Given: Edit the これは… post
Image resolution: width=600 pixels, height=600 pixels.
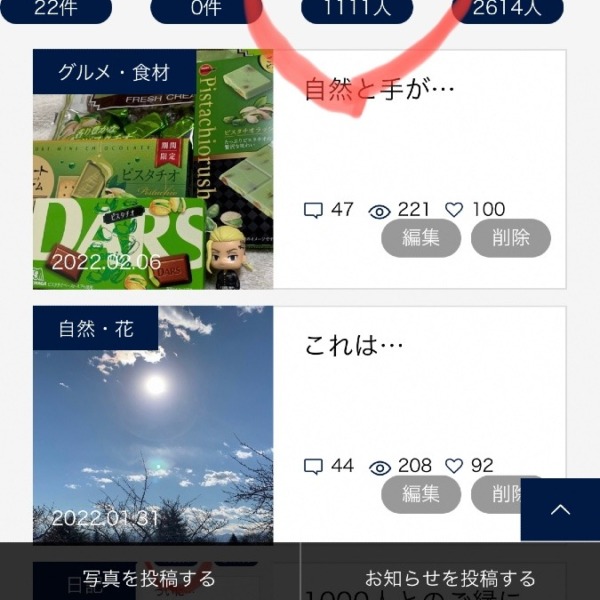Looking at the screenshot, I should coord(421,494).
